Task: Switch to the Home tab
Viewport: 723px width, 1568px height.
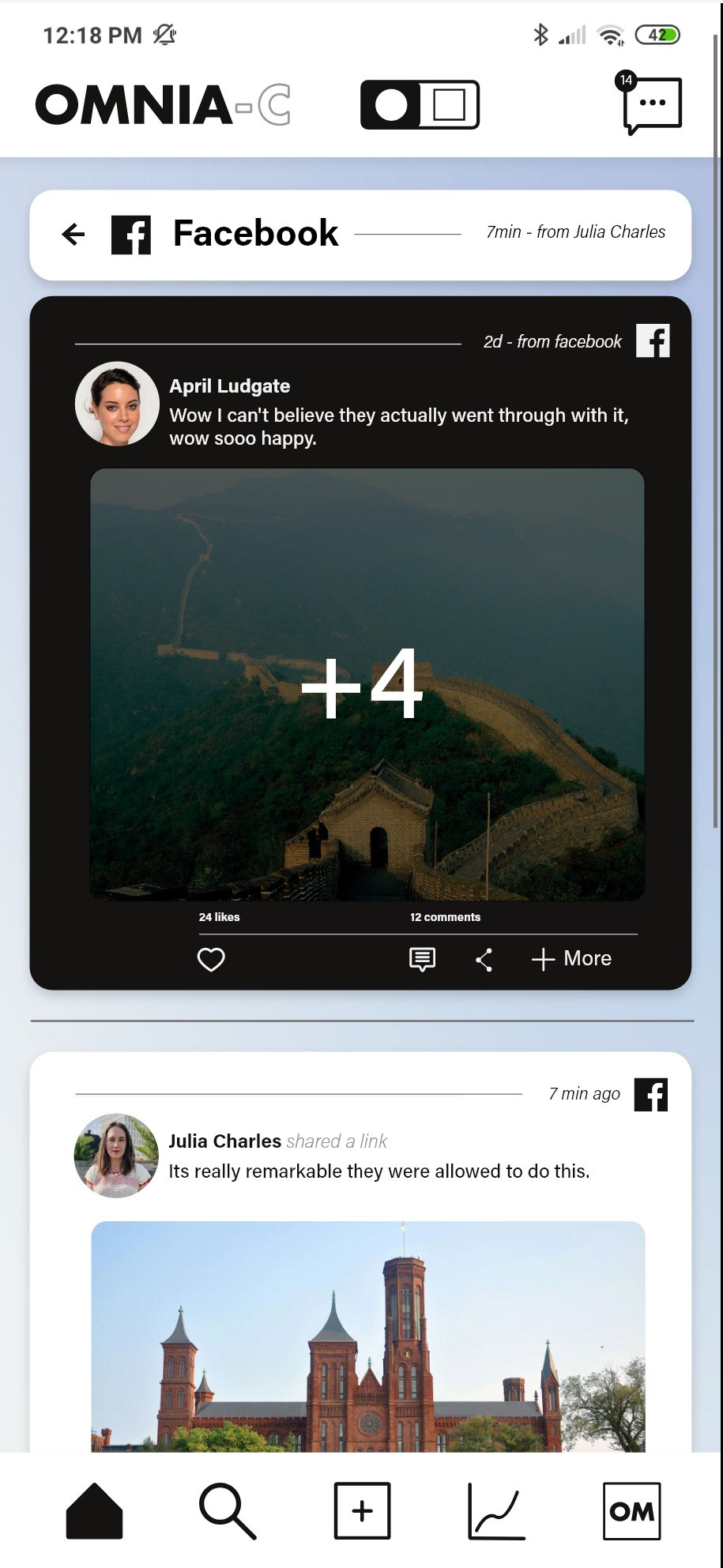Action: point(94,1510)
